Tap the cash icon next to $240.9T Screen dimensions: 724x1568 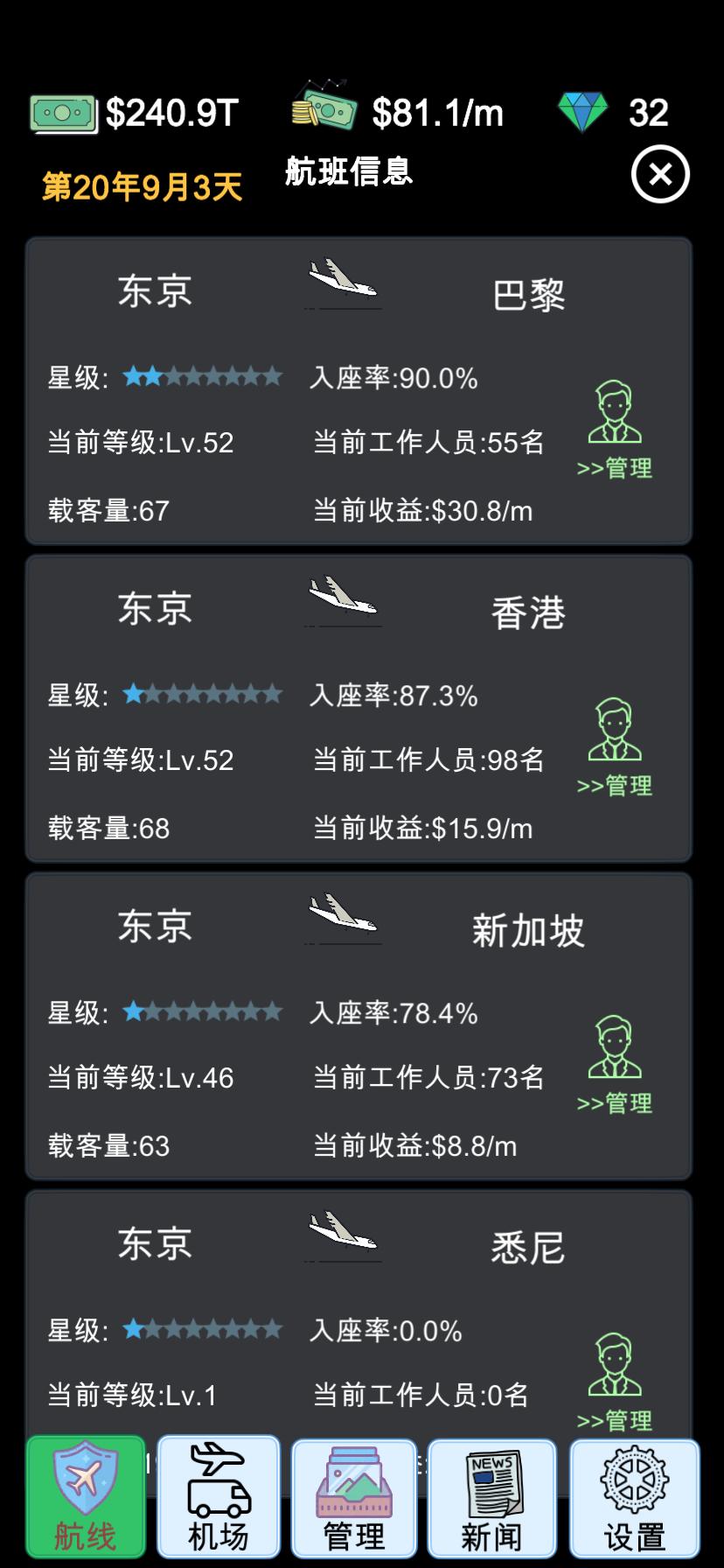point(63,110)
